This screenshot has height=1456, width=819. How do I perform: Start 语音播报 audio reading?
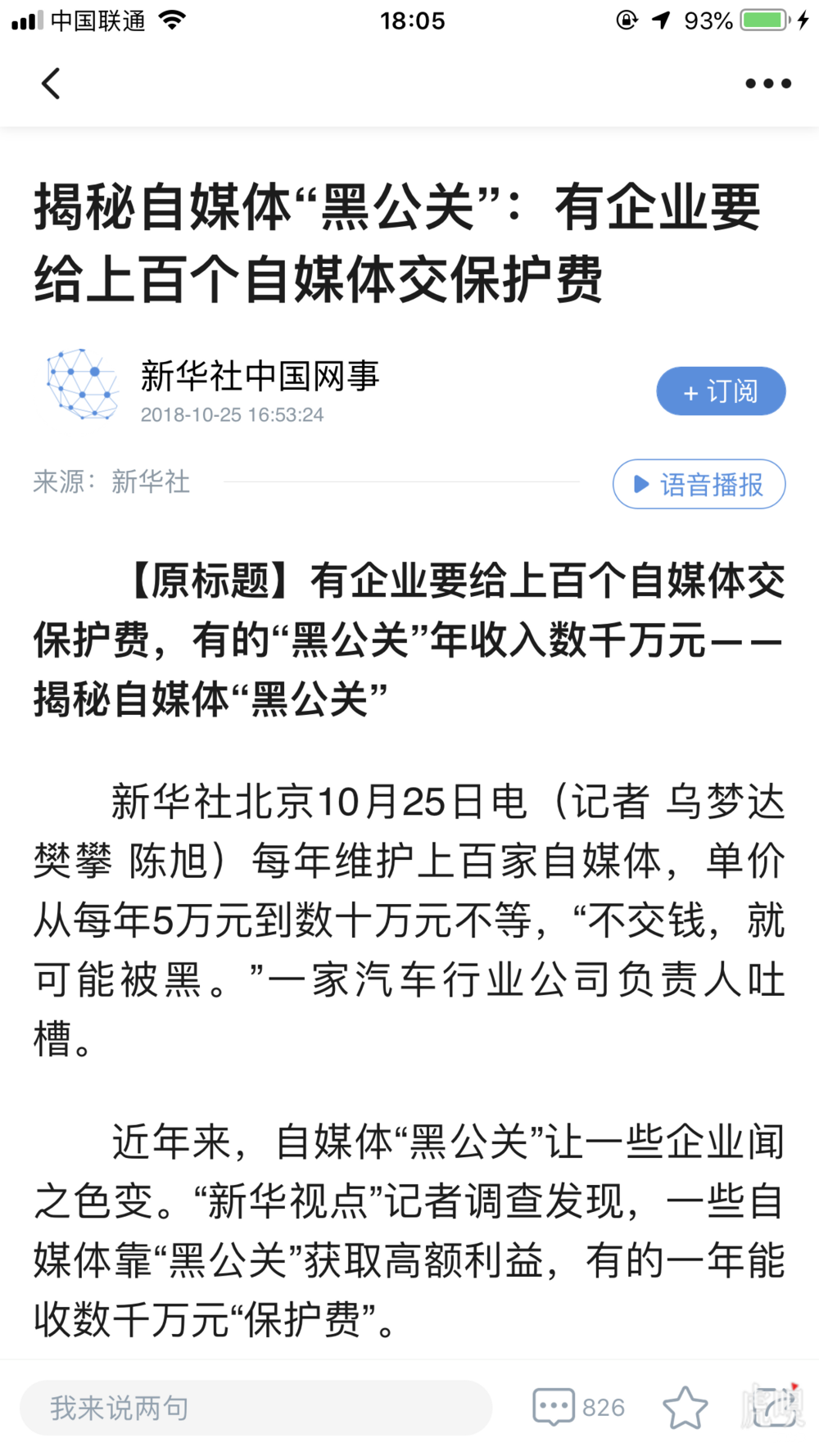[x=699, y=485]
